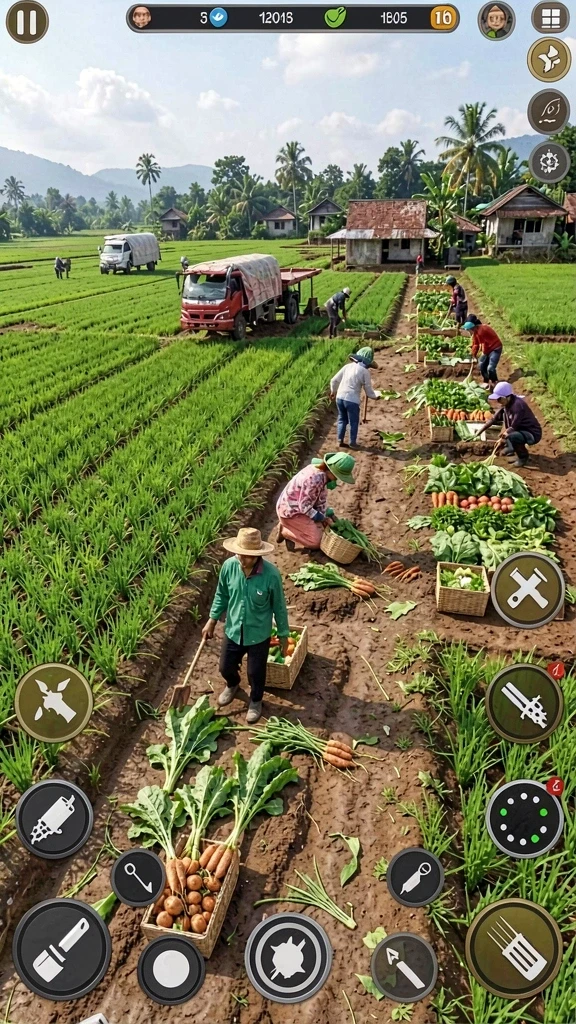Select the arrow-tipped stake tool icon
Image resolution: width=576 pixels, height=1024 pixels.
tap(404, 967)
